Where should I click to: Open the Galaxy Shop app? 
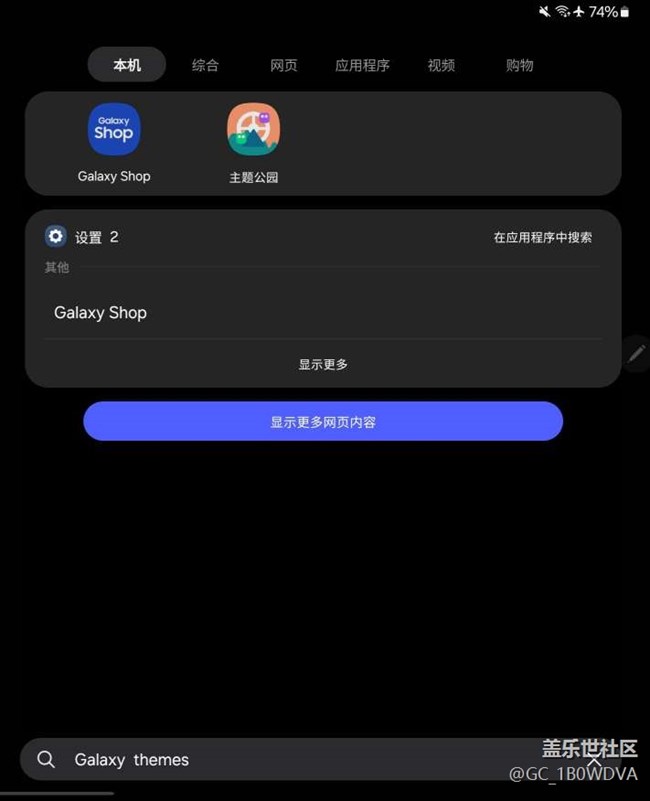click(114, 131)
